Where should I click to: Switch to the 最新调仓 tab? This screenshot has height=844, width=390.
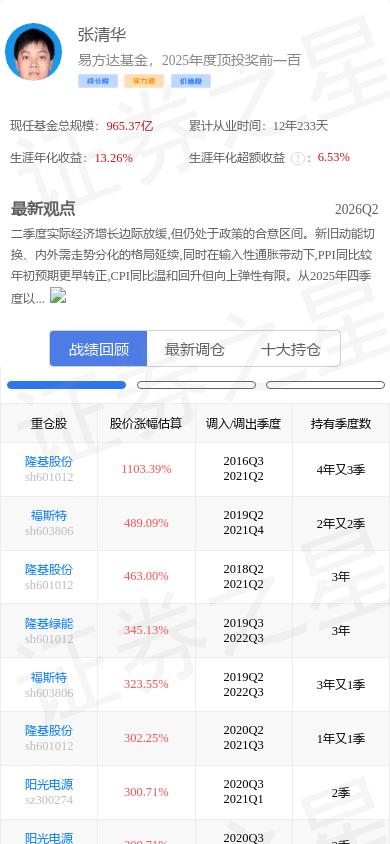pos(195,349)
